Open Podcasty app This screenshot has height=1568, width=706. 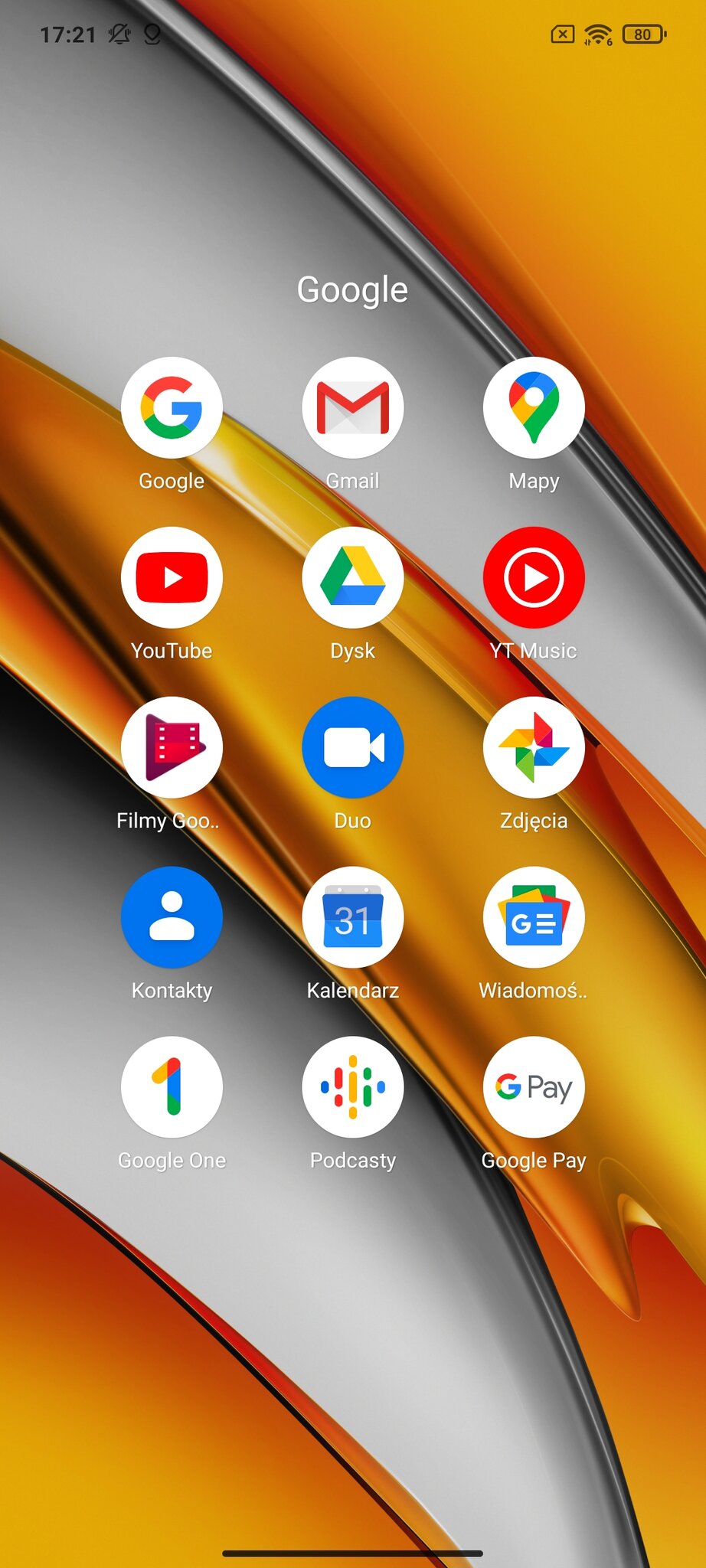(352, 1087)
